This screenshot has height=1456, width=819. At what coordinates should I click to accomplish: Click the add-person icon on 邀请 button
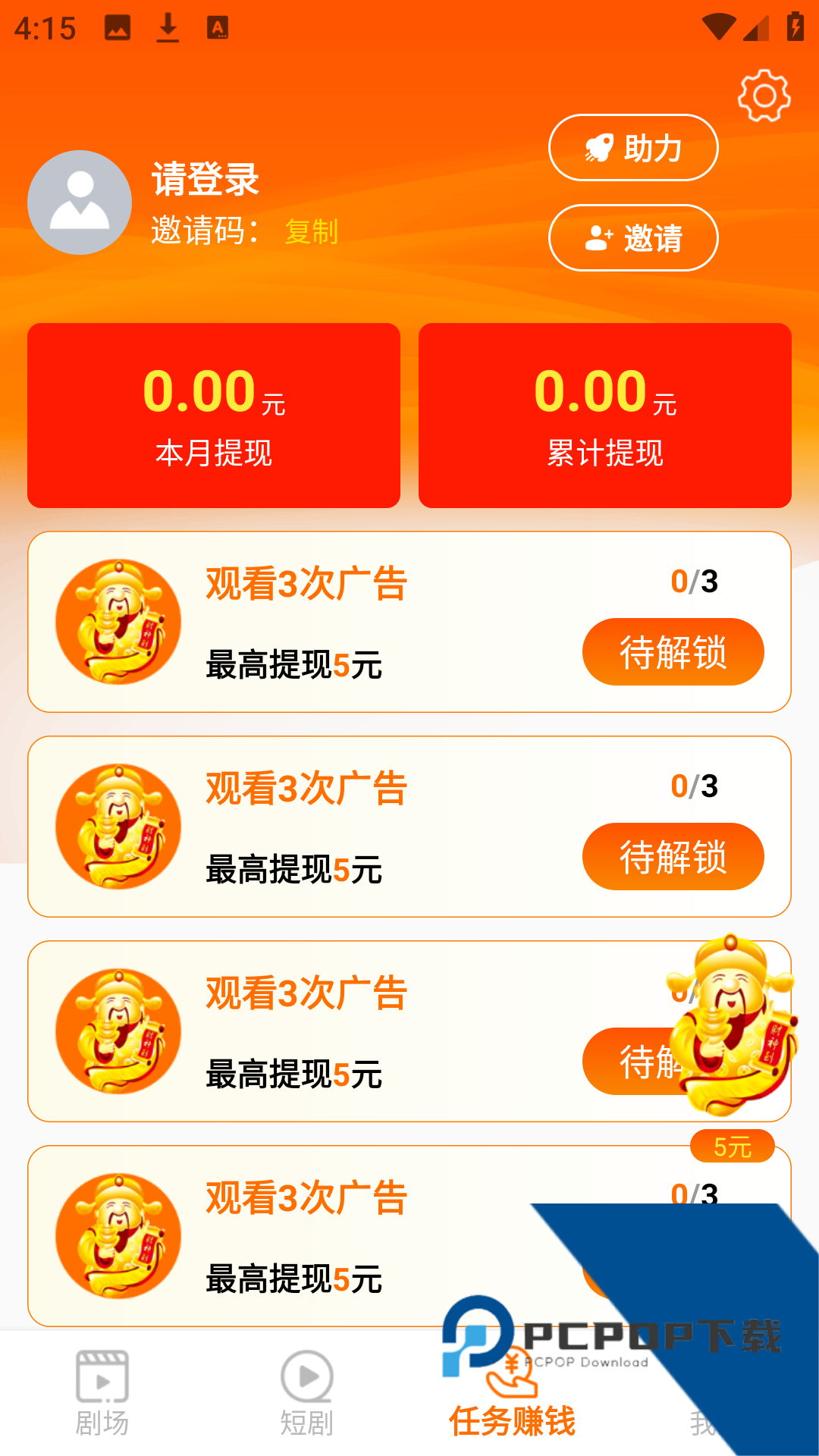tap(599, 237)
